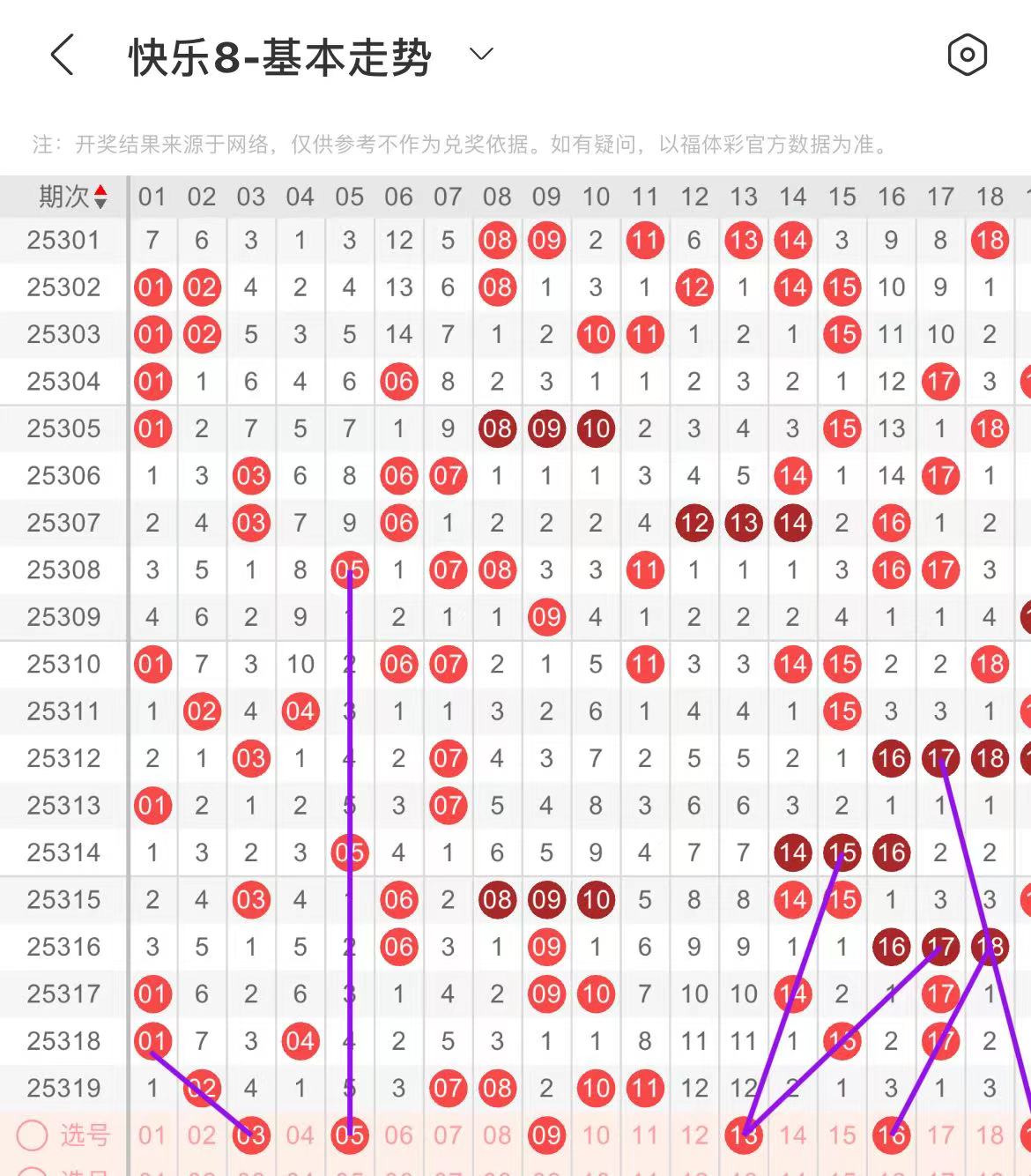
Task: Go back using the top-left arrow
Action: click(x=63, y=56)
